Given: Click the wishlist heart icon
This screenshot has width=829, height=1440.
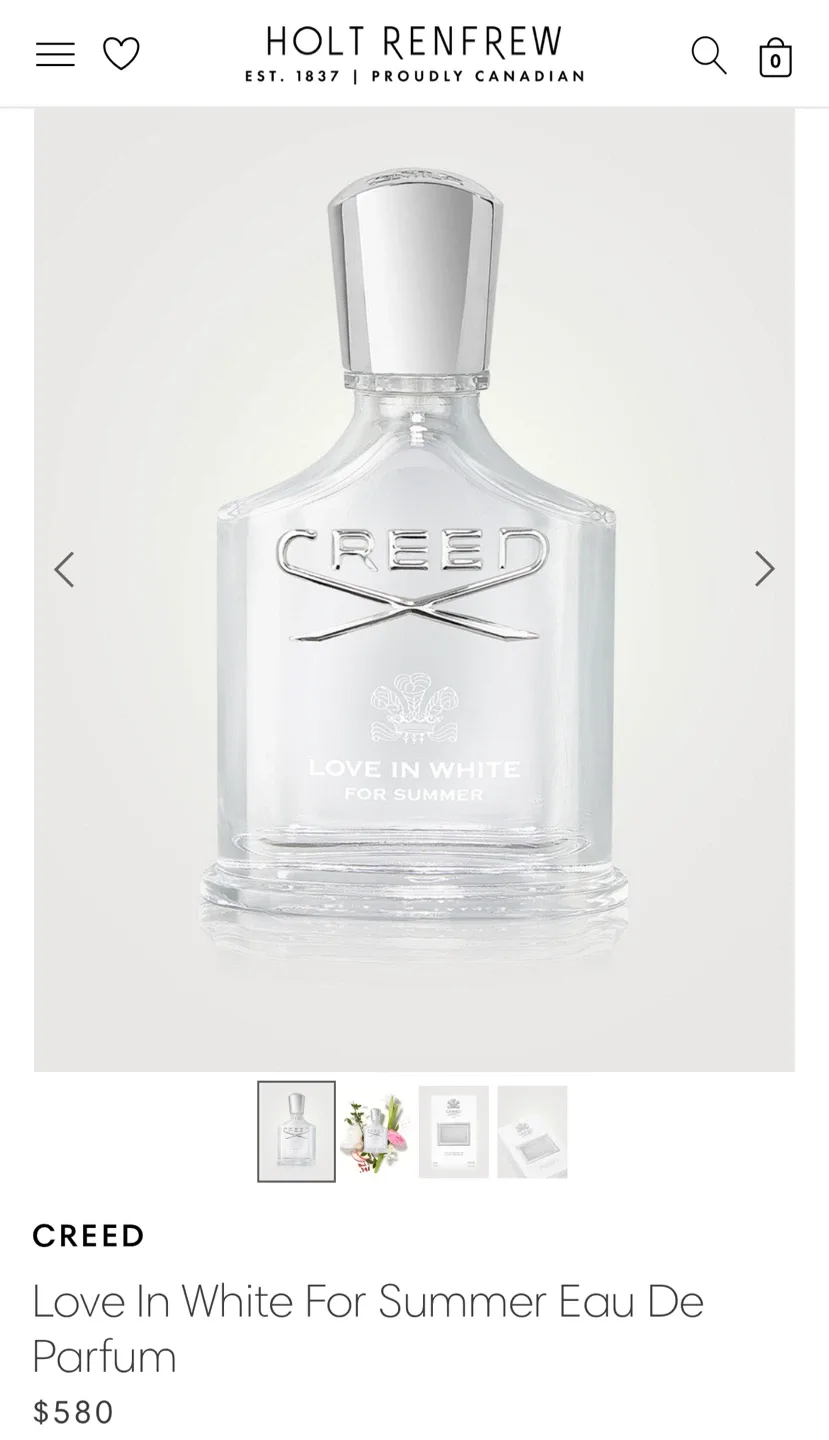Looking at the screenshot, I should point(120,52).
